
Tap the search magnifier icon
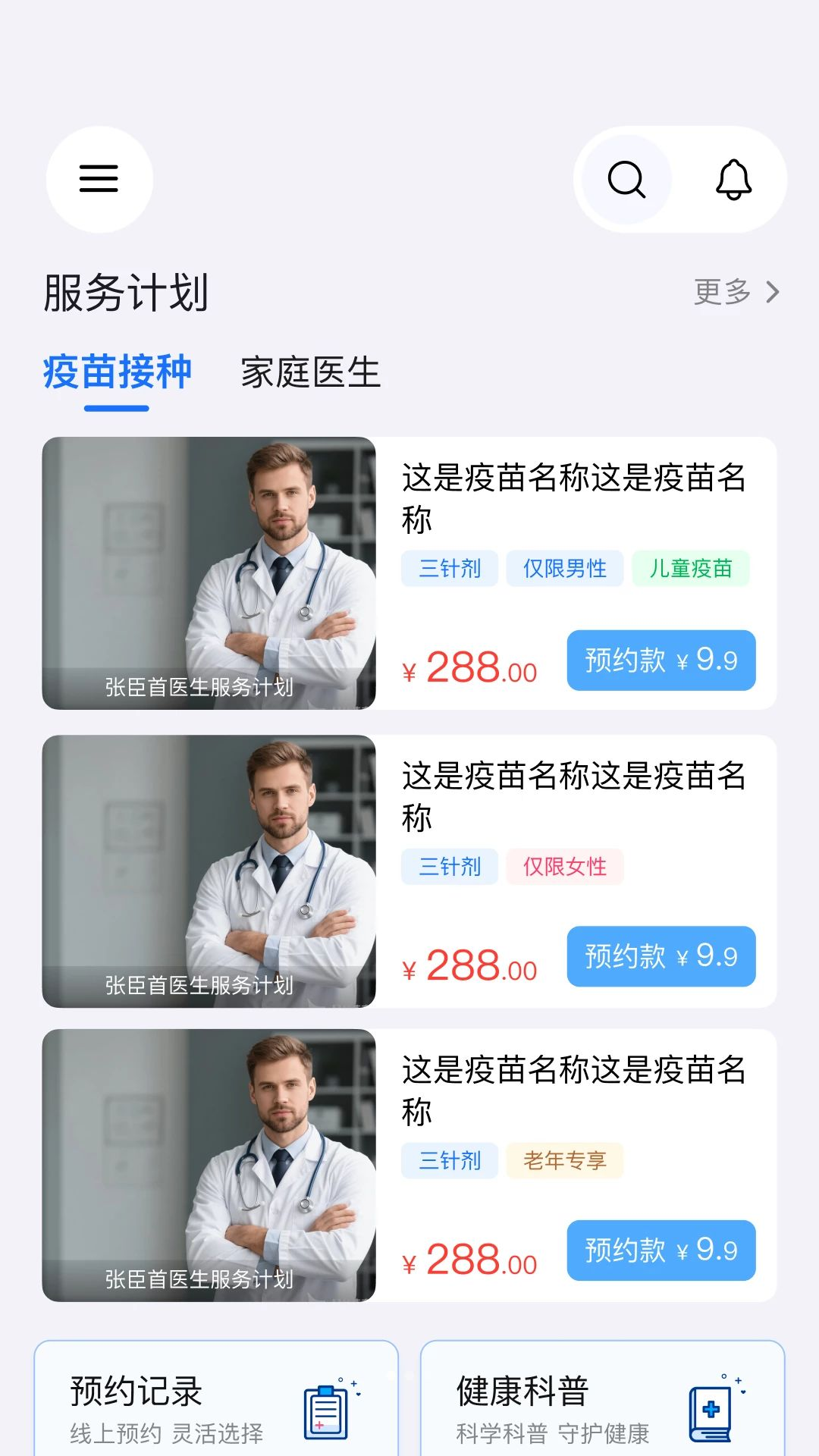click(x=626, y=180)
